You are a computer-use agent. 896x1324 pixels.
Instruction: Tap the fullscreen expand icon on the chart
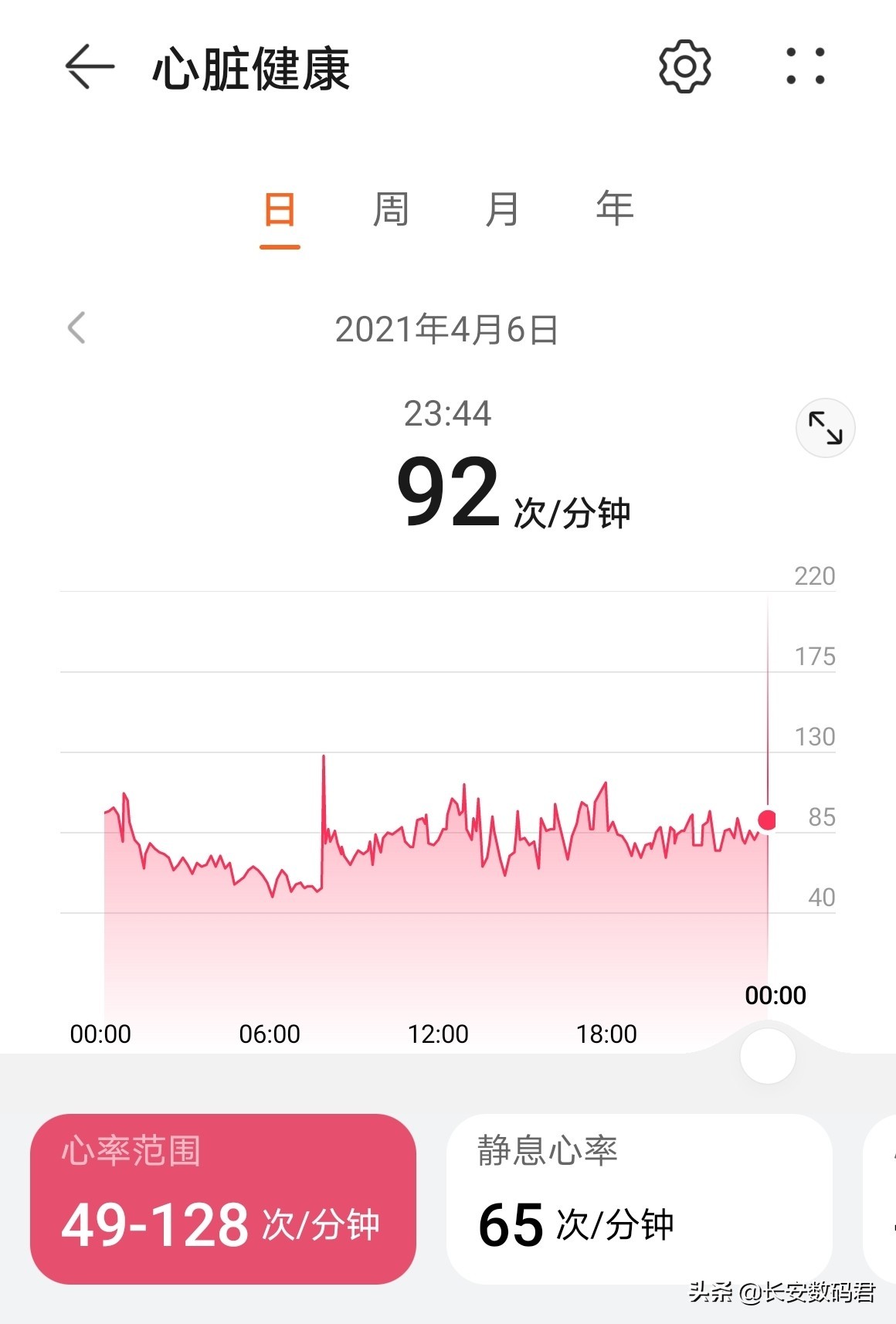point(824,429)
